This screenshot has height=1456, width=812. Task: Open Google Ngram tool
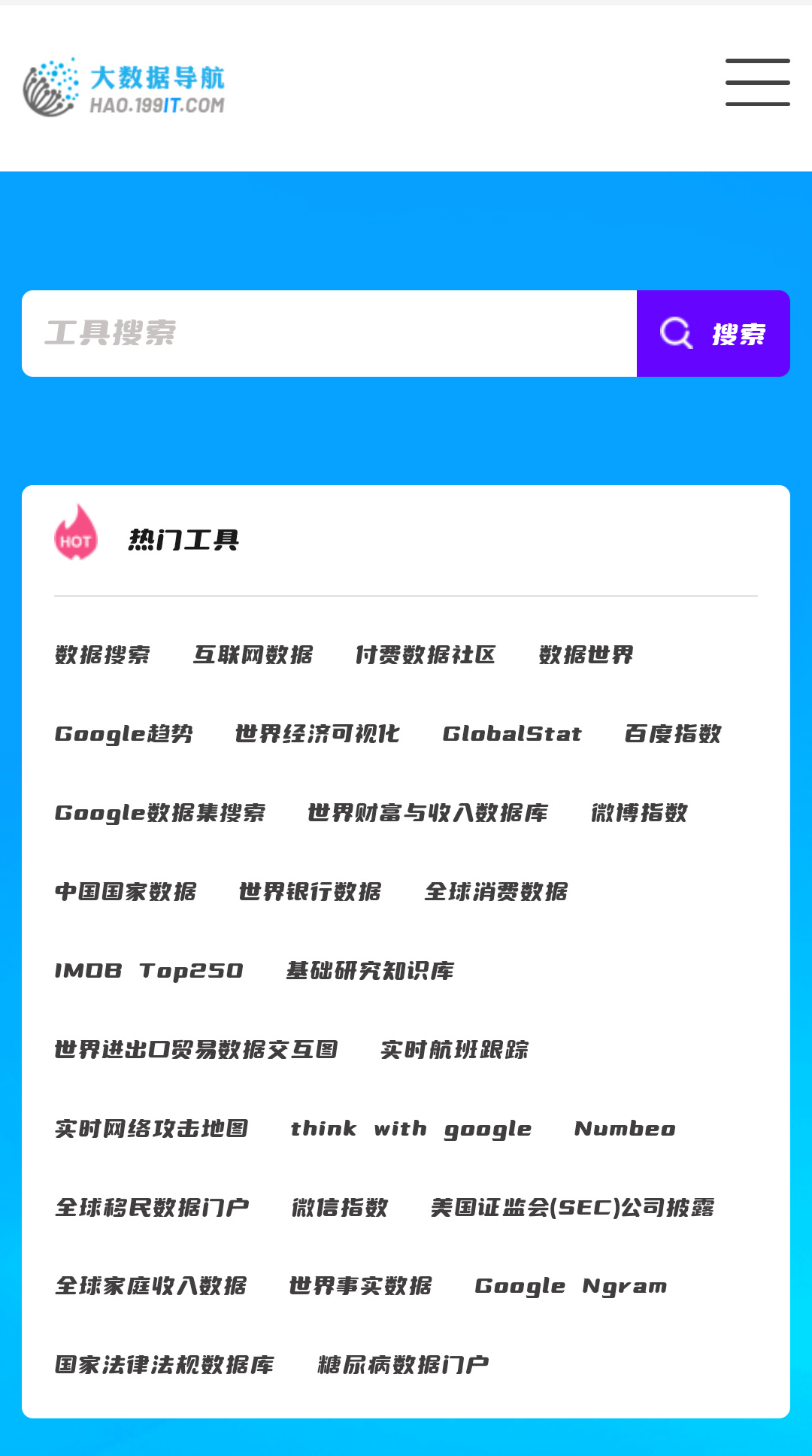coord(571,1287)
